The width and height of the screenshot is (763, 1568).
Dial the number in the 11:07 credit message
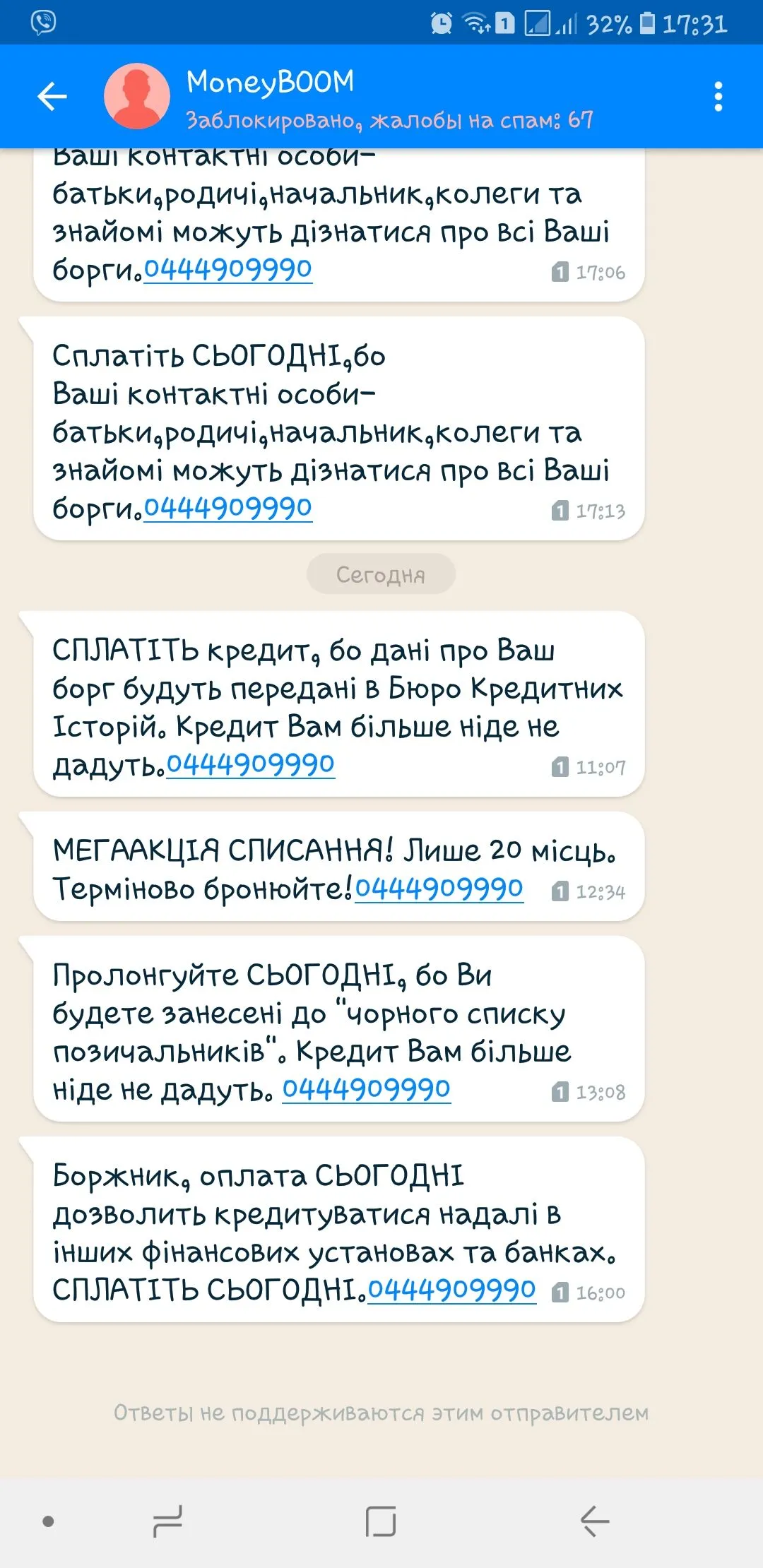(250, 764)
